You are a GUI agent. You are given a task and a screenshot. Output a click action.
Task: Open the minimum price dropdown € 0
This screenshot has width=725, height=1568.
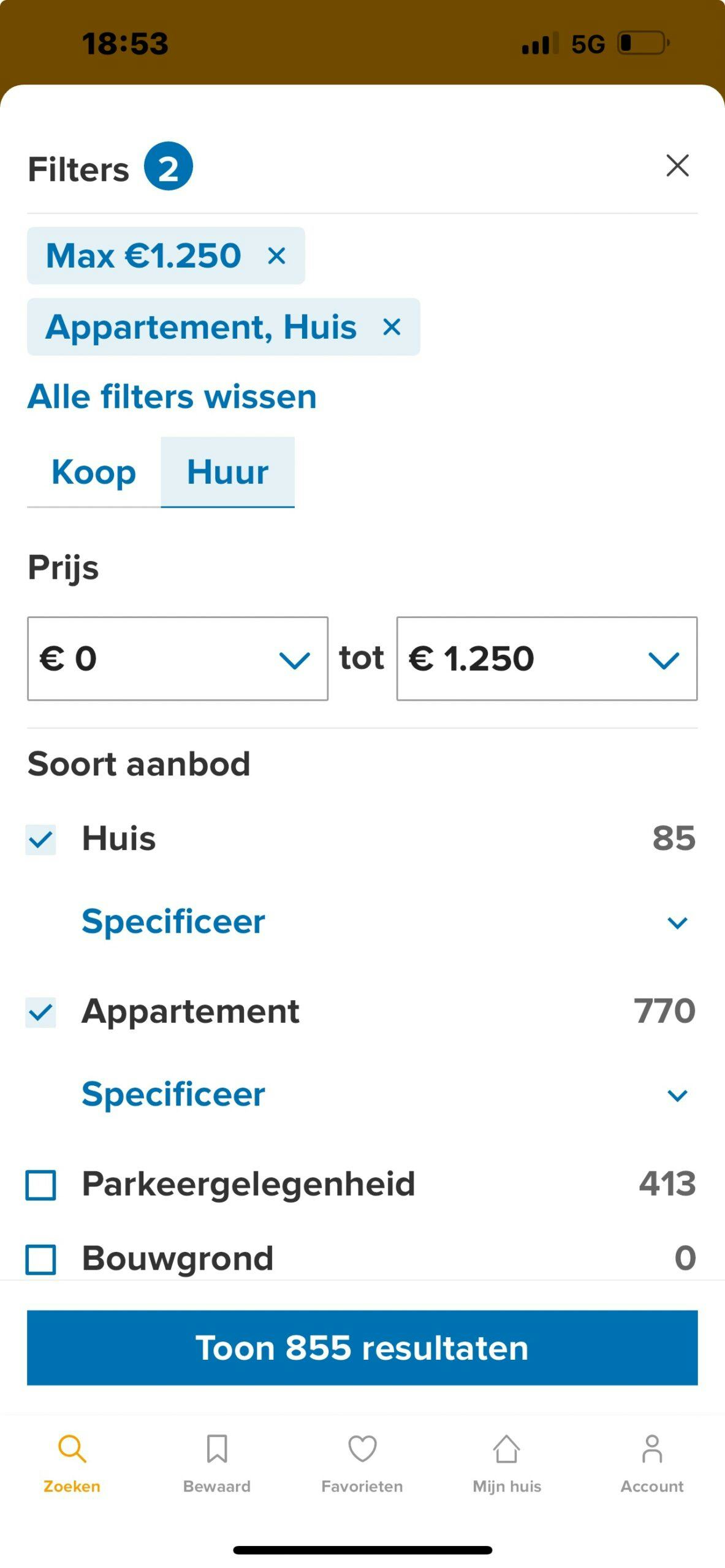[178, 659]
